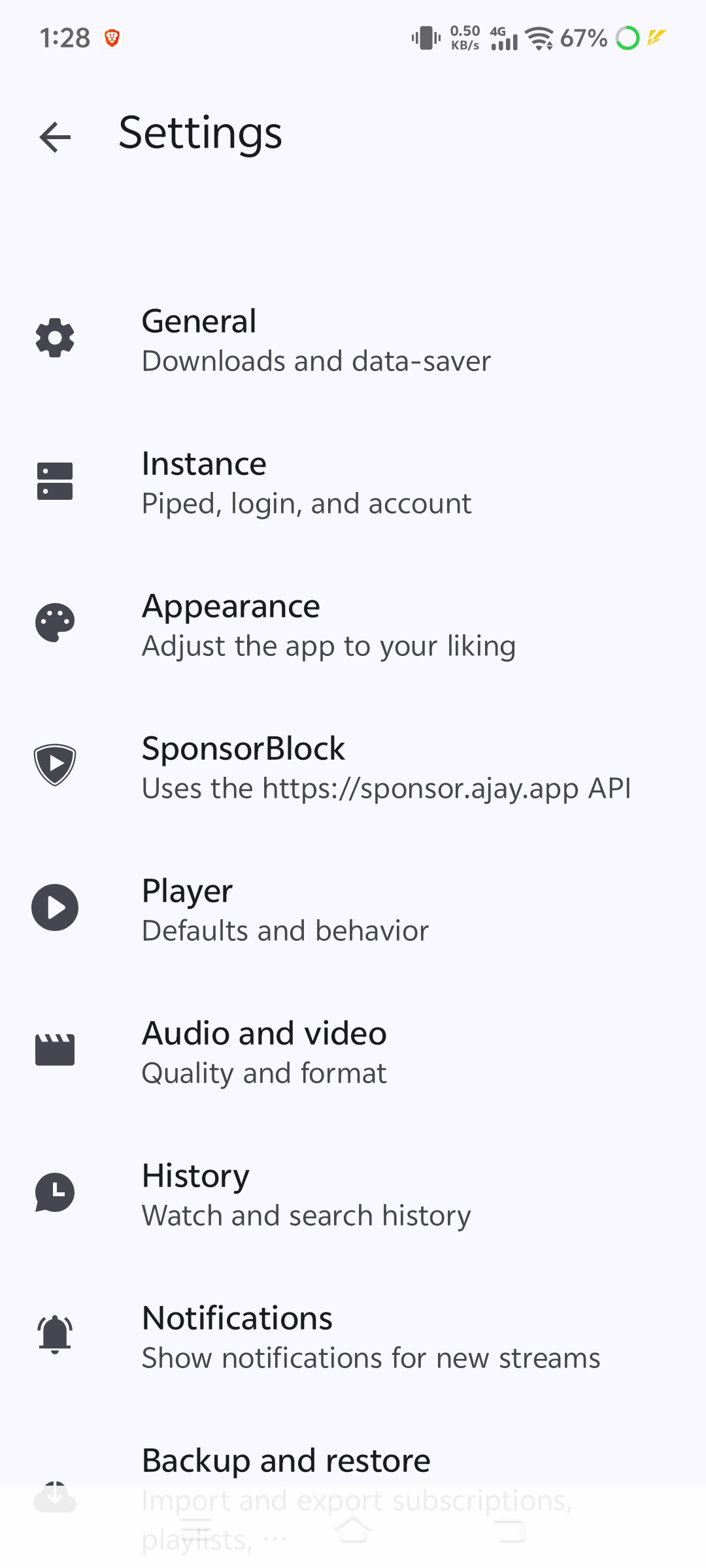Screen dimensions: 706x1568
Task: Choose Audio and video settings
Action: 264,1053
